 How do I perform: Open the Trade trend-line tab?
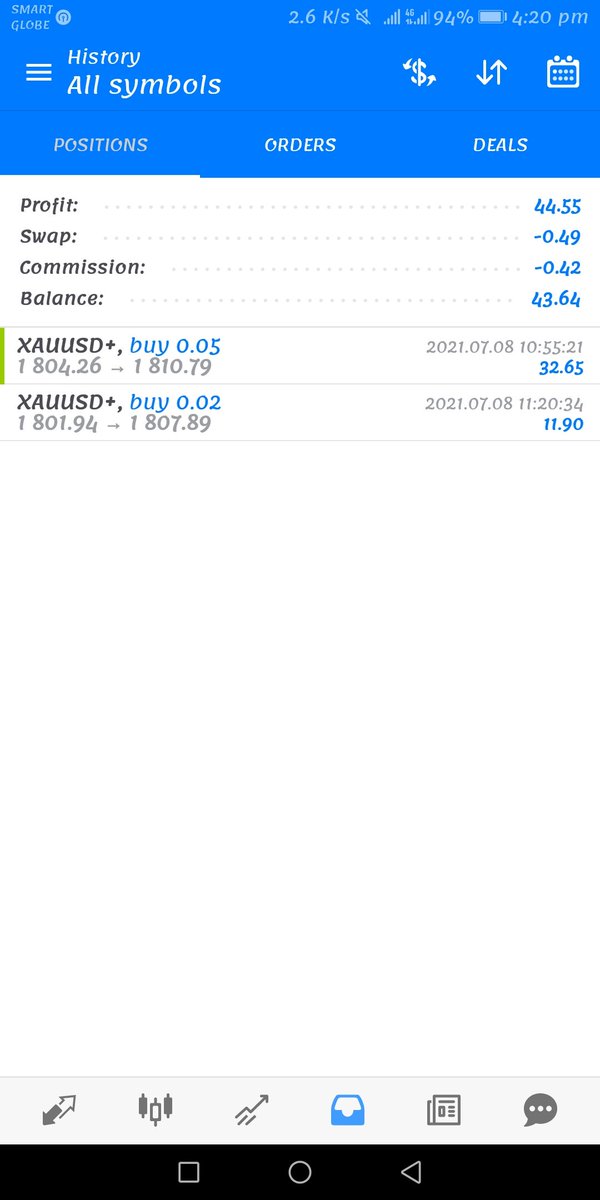point(252,1109)
